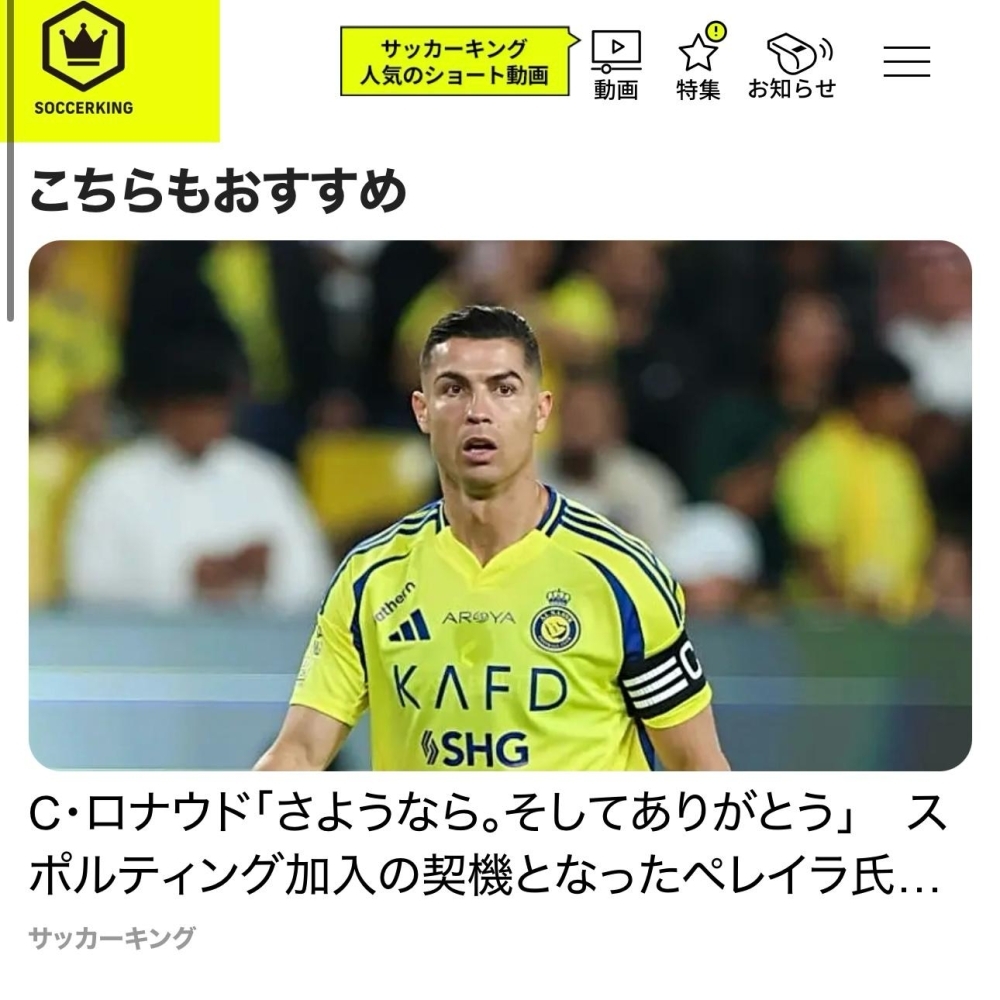1000x1000 pixels.
Task: Open the Soccerking home logo
Action: [83, 60]
